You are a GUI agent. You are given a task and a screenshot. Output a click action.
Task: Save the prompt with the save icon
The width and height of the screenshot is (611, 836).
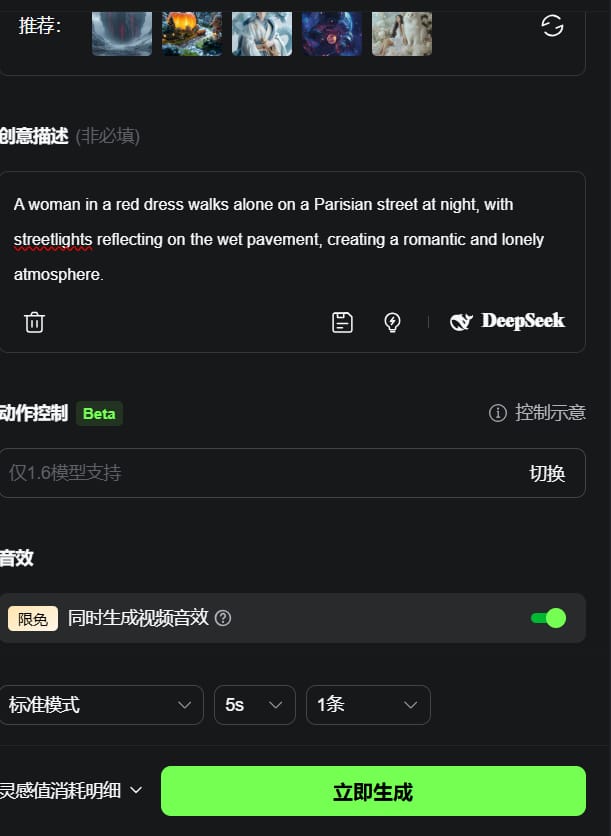click(x=342, y=322)
